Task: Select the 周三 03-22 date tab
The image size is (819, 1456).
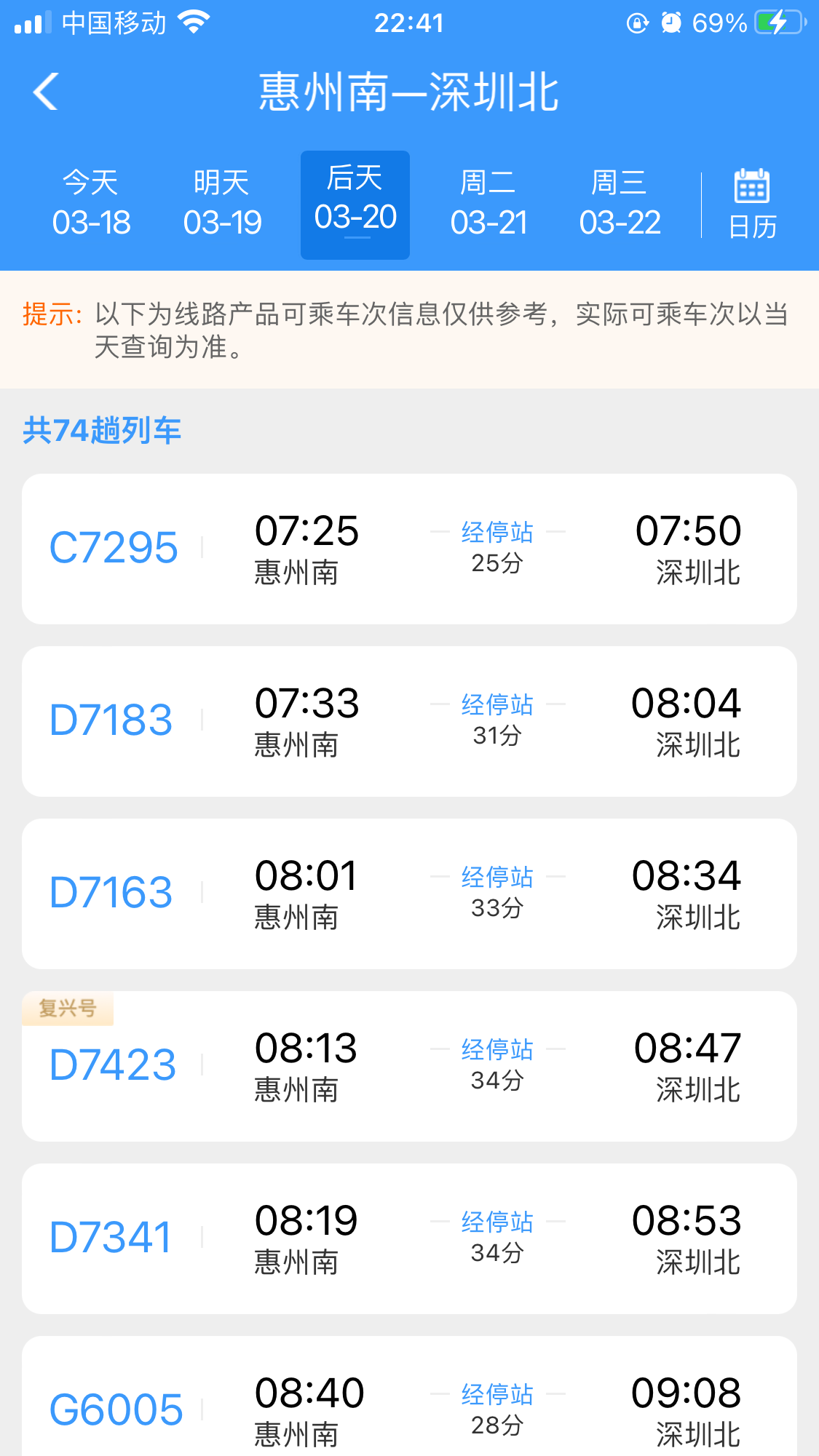Action: 620,204
